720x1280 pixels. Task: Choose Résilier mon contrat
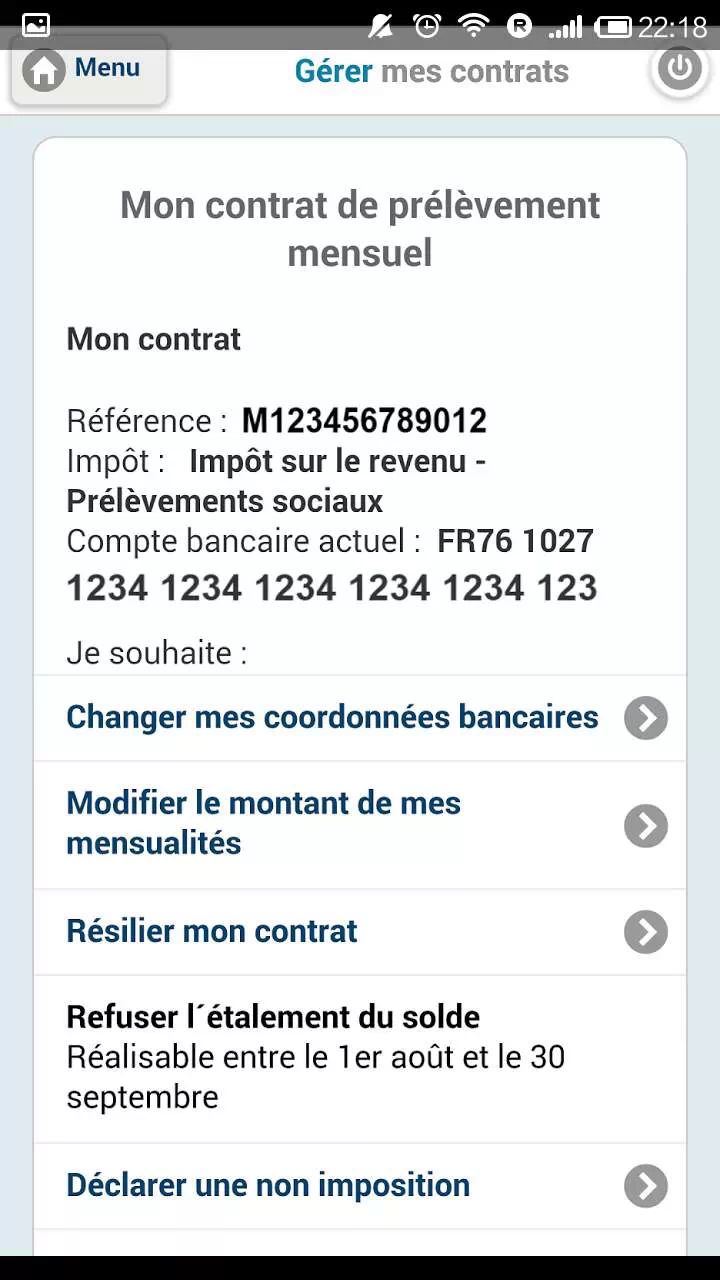(360, 932)
